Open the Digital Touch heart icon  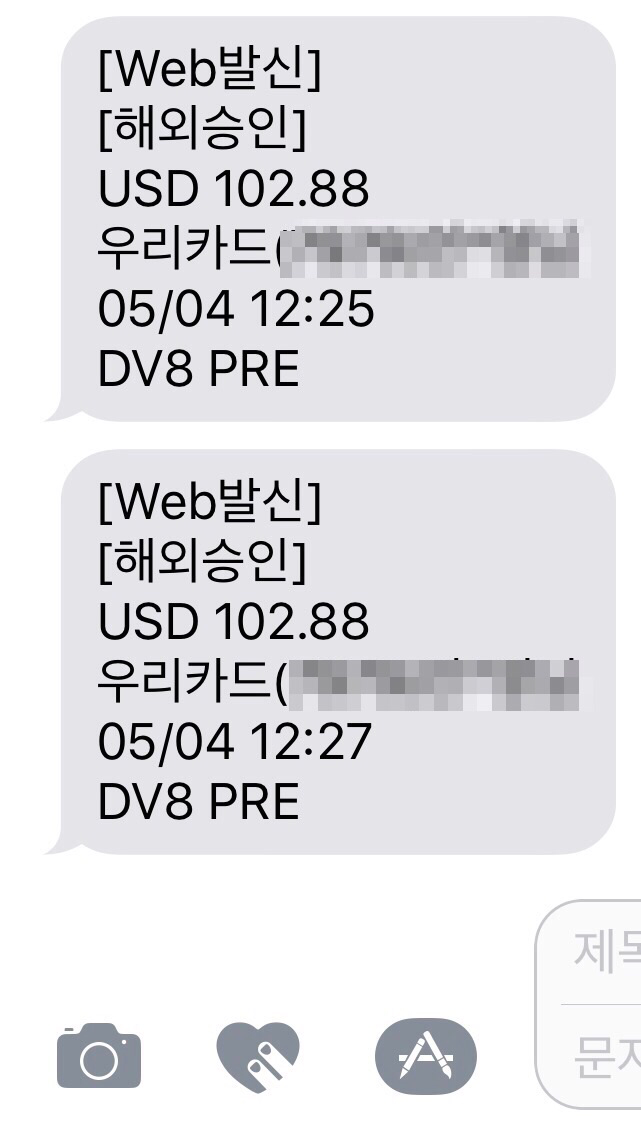[x=258, y=1057]
